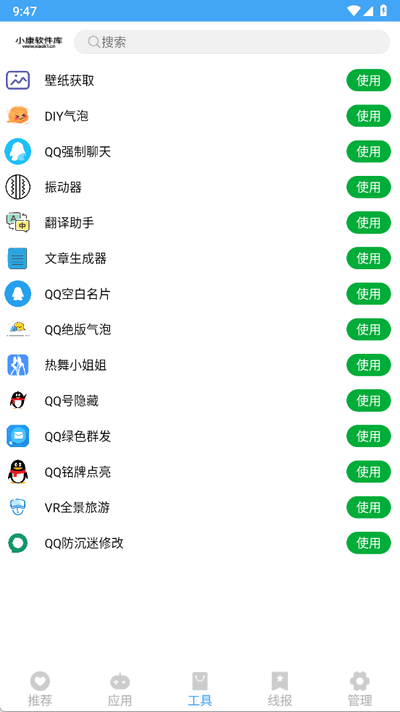This screenshot has height=712, width=400.
Task: Switch to the 推荐 tab
Action: [40, 689]
